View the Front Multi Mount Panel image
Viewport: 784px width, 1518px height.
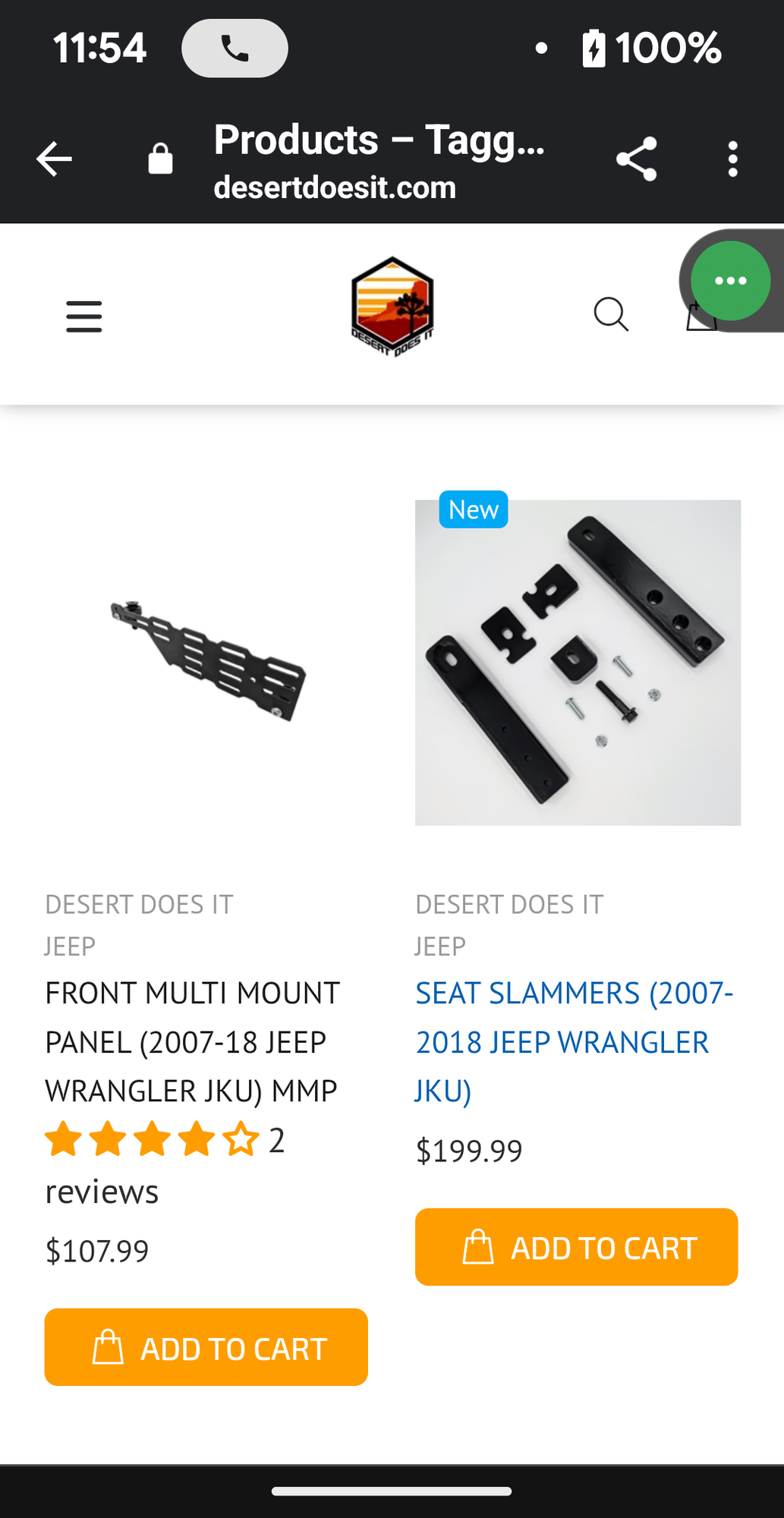coord(206,662)
